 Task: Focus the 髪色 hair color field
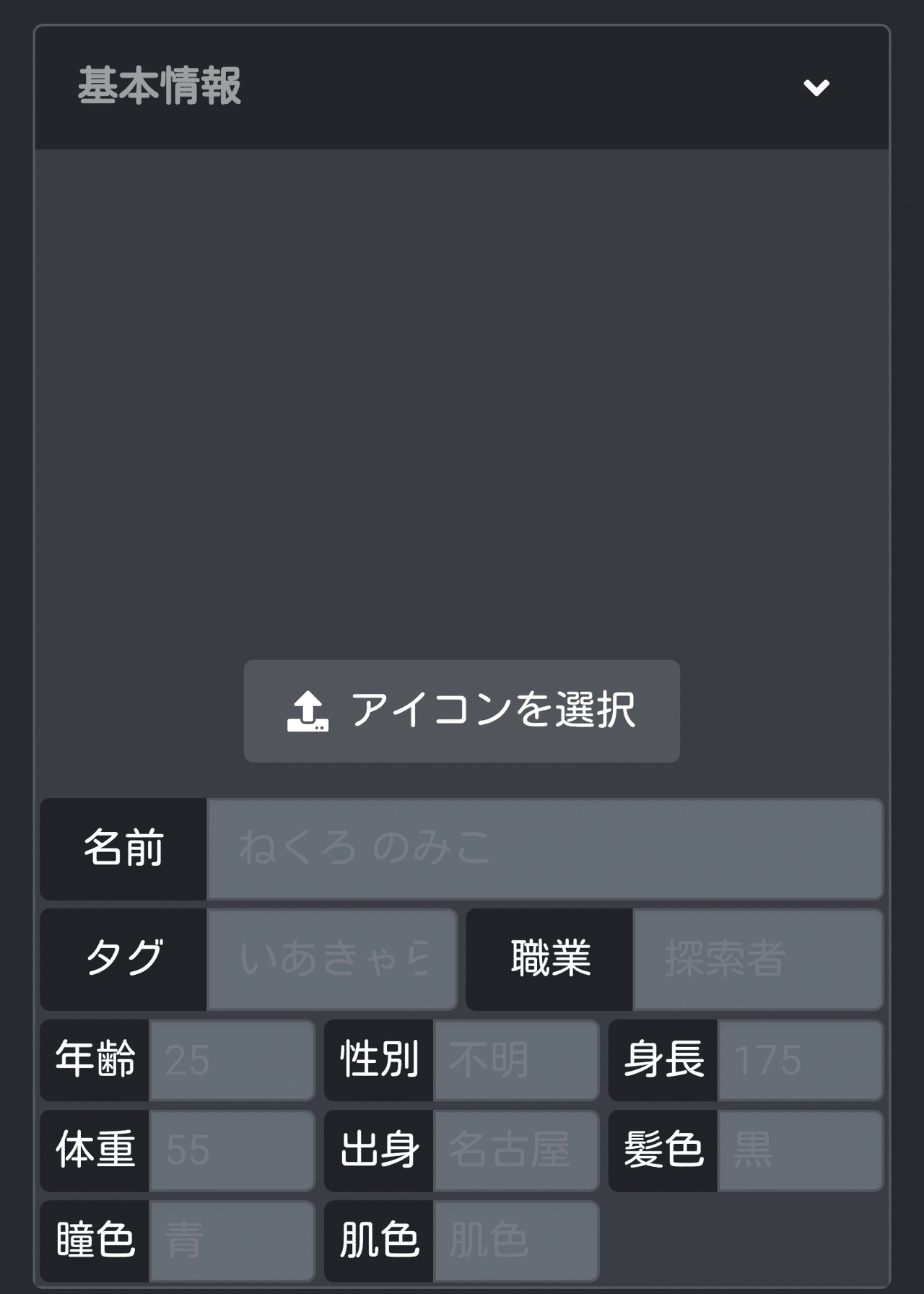click(800, 1150)
